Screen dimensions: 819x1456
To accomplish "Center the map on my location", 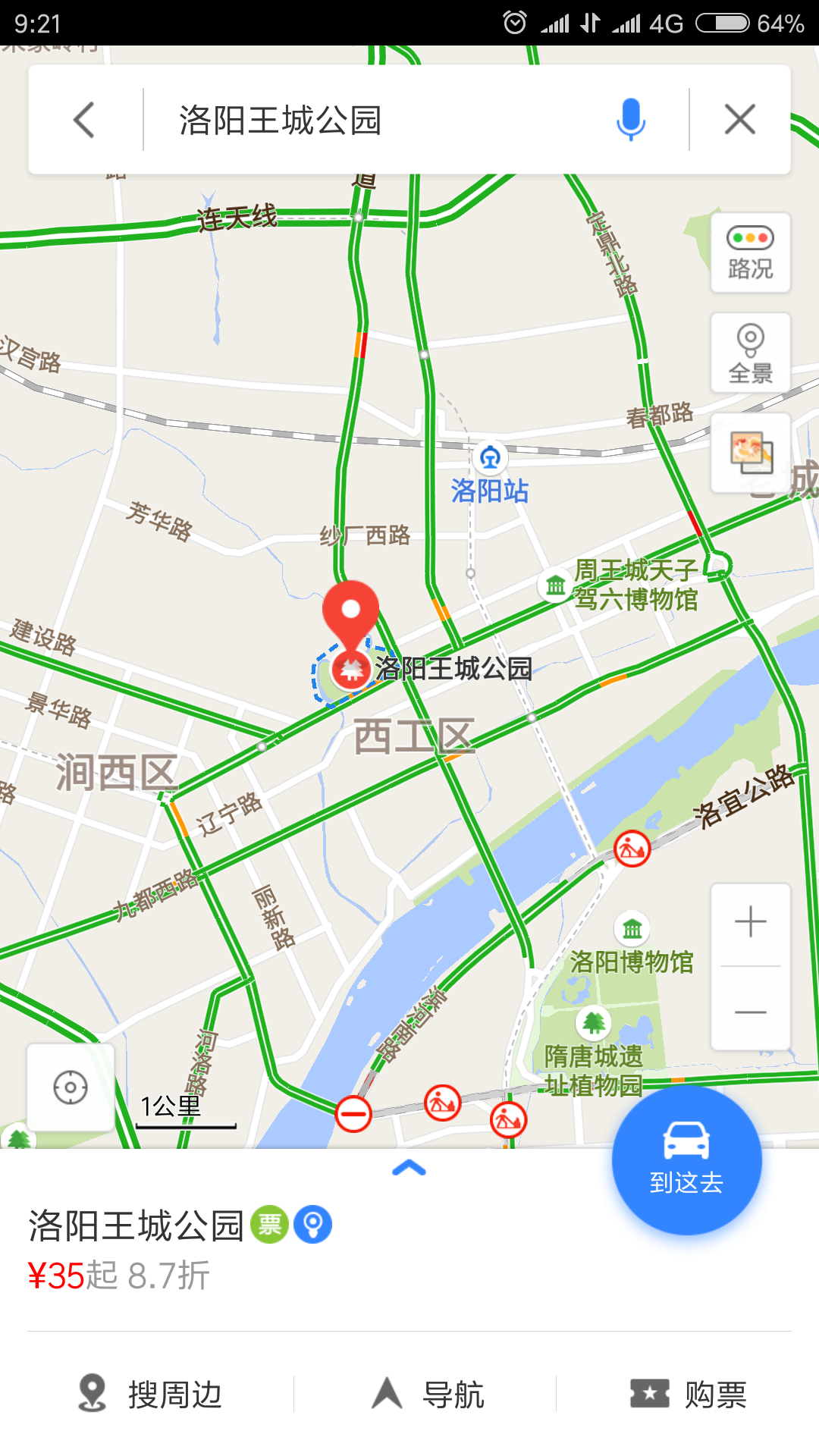I will click(x=71, y=1087).
